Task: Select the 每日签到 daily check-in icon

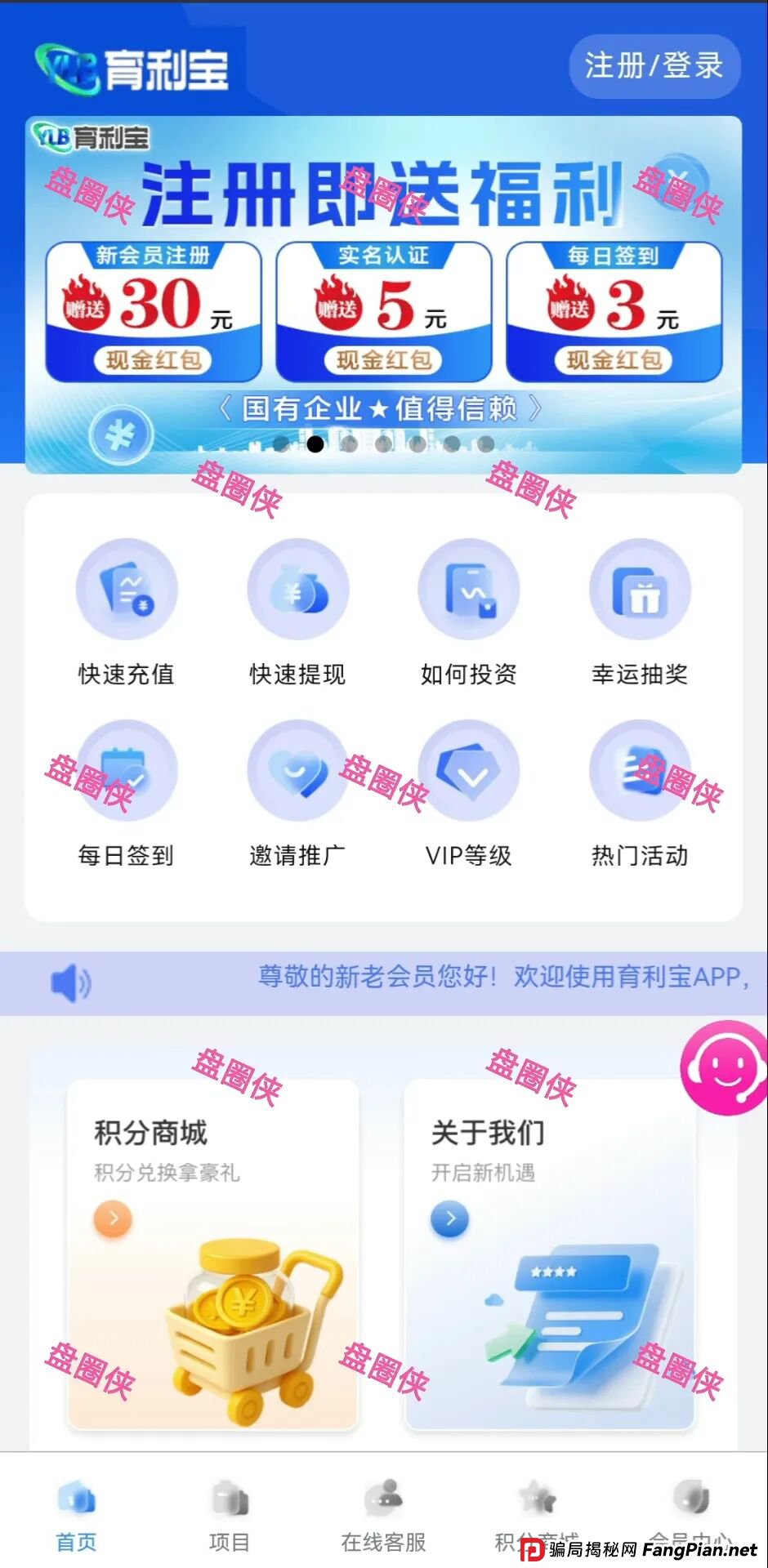Action: click(x=126, y=771)
